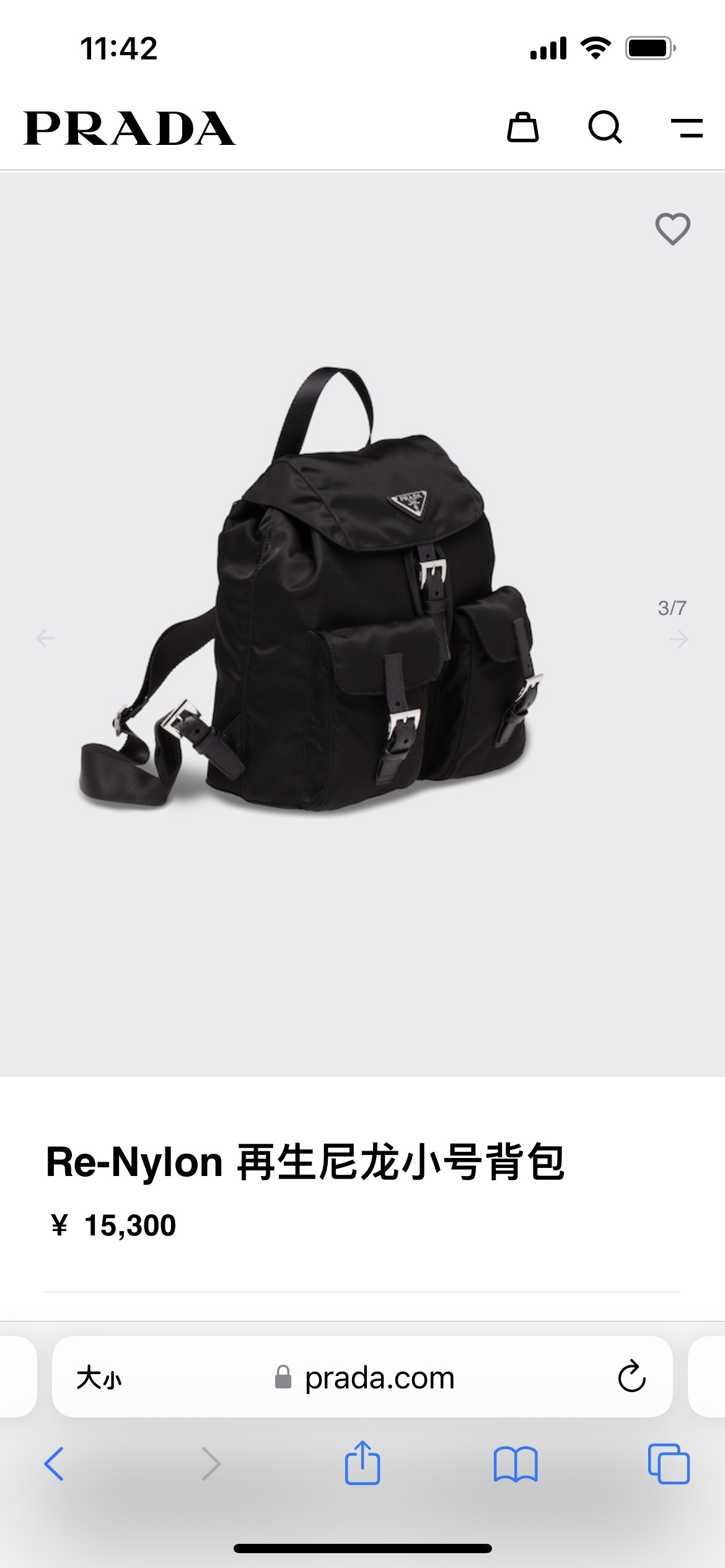This screenshot has height=1568, width=725.
Task: Go to Prada home via logo
Action: [130, 129]
